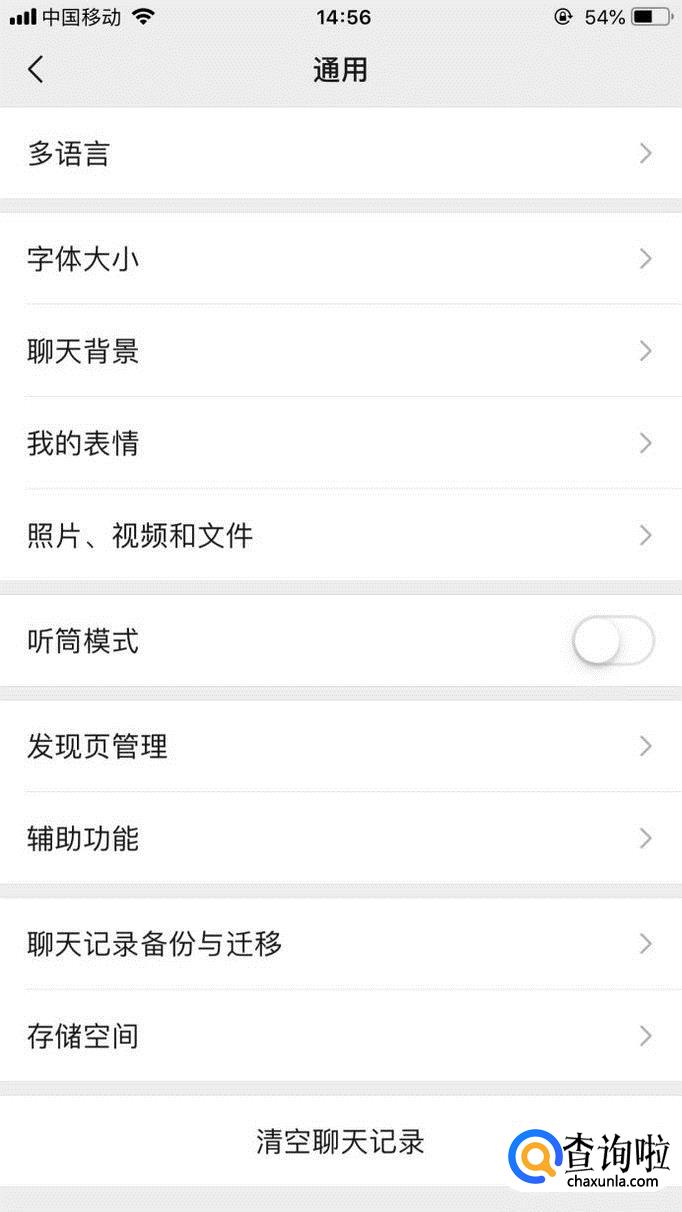The image size is (682, 1212).
Task: Open 我的表情 stickers settings
Action: click(340, 443)
